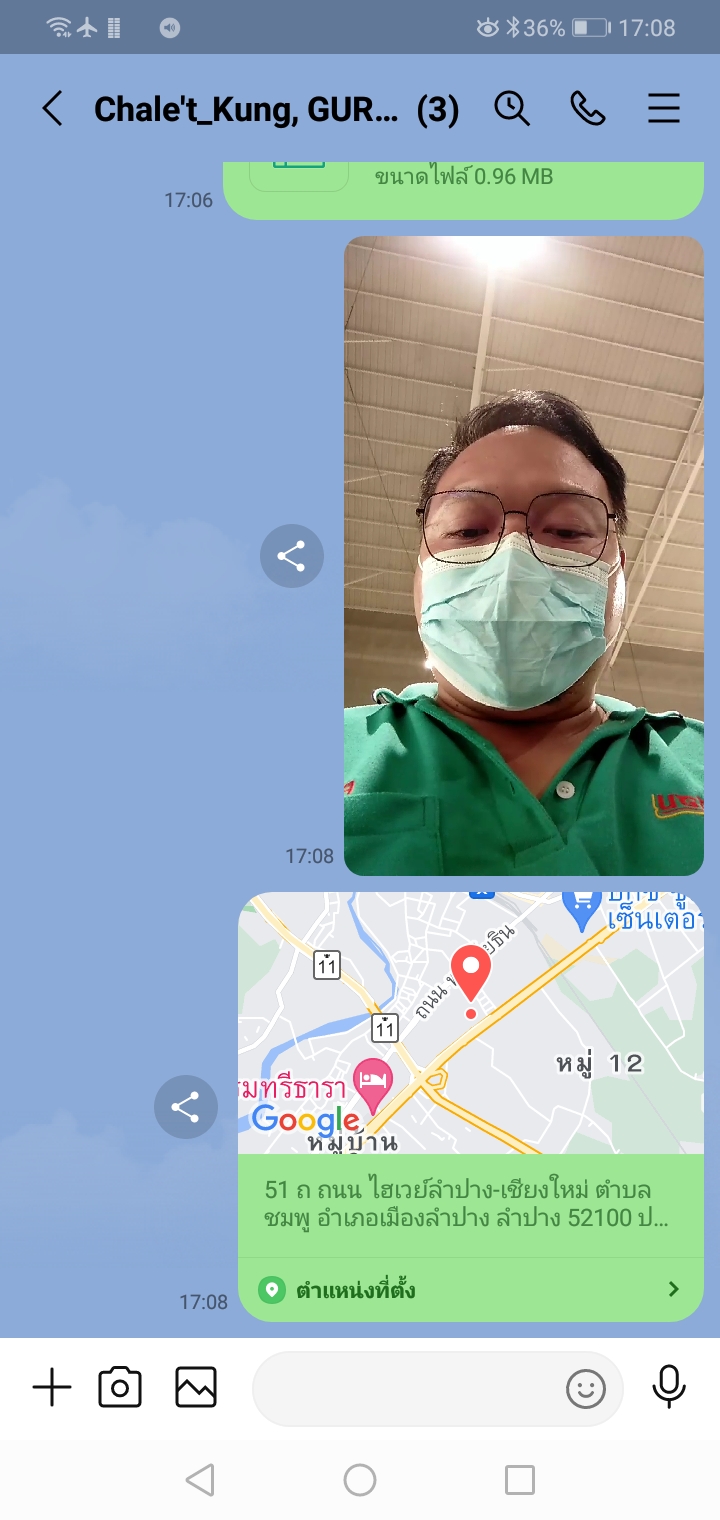The width and height of the screenshot is (720, 1520).
Task: Go back from the group chat
Action: (52, 109)
